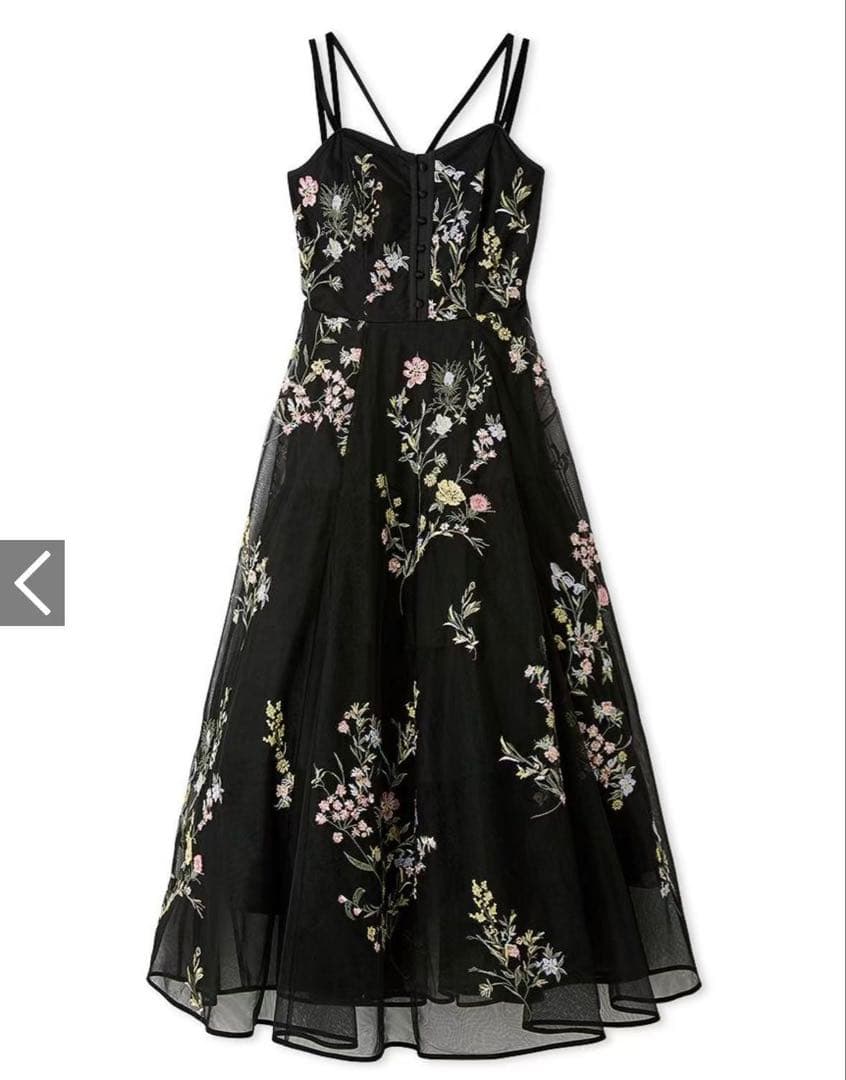Go to the previous product image

click(x=32, y=582)
